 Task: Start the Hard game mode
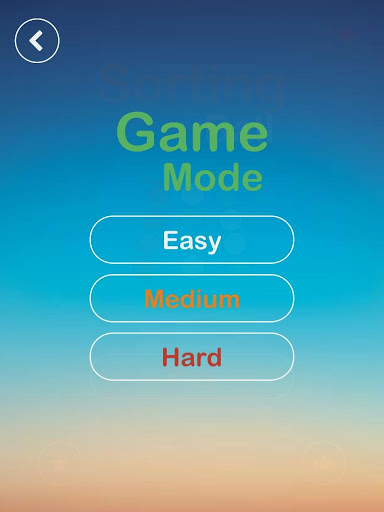[192, 357]
